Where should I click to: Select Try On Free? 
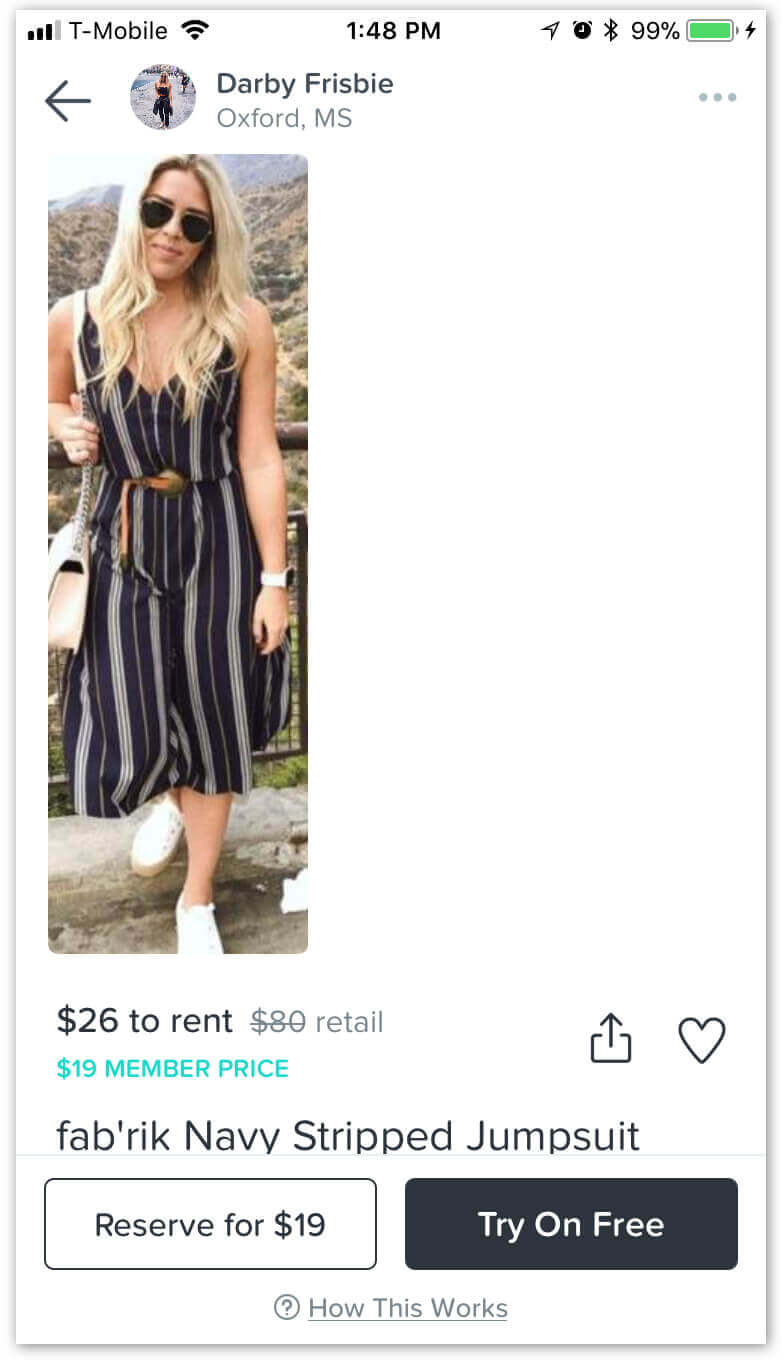571,1224
